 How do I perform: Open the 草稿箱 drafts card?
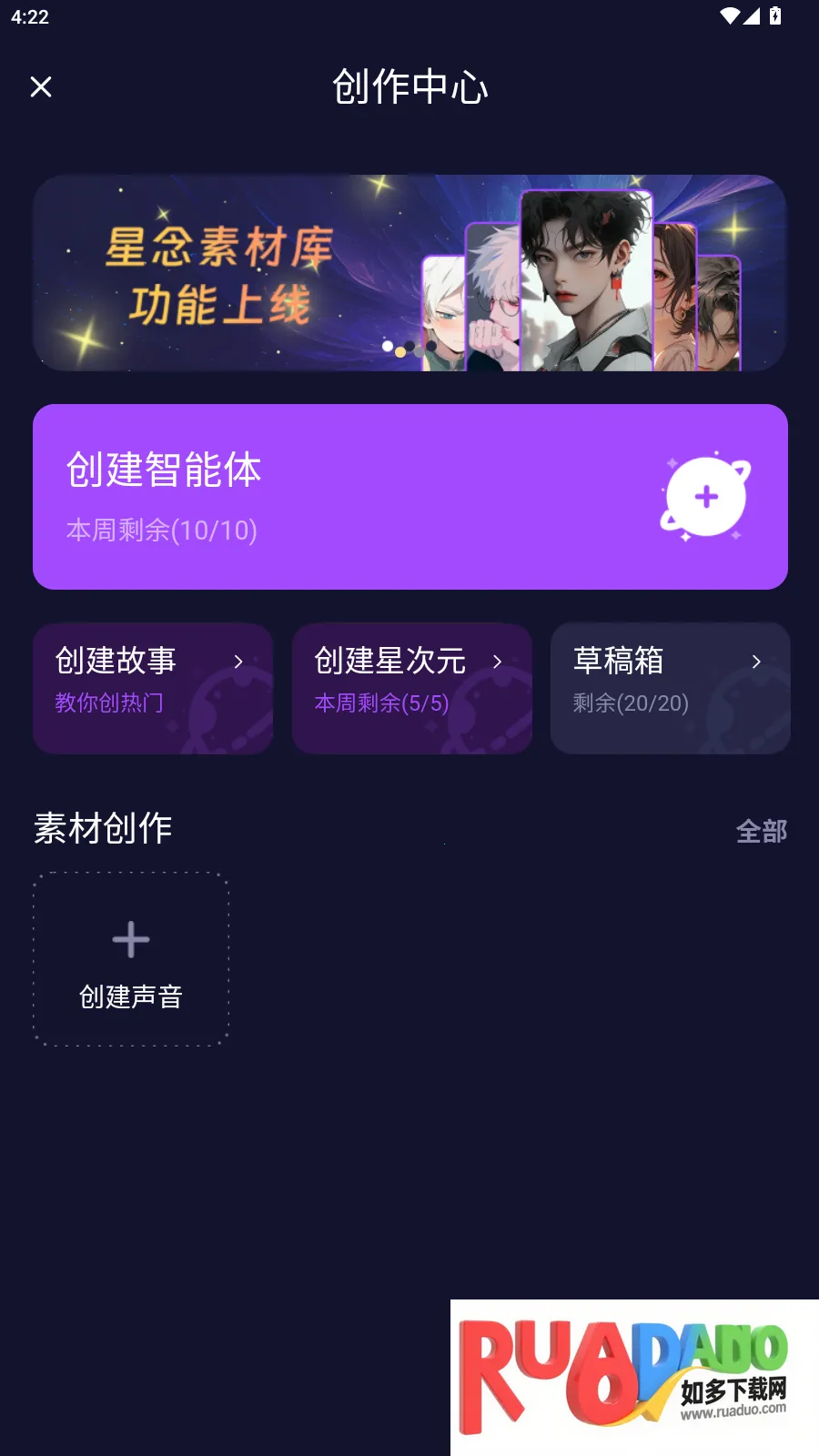click(x=670, y=688)
